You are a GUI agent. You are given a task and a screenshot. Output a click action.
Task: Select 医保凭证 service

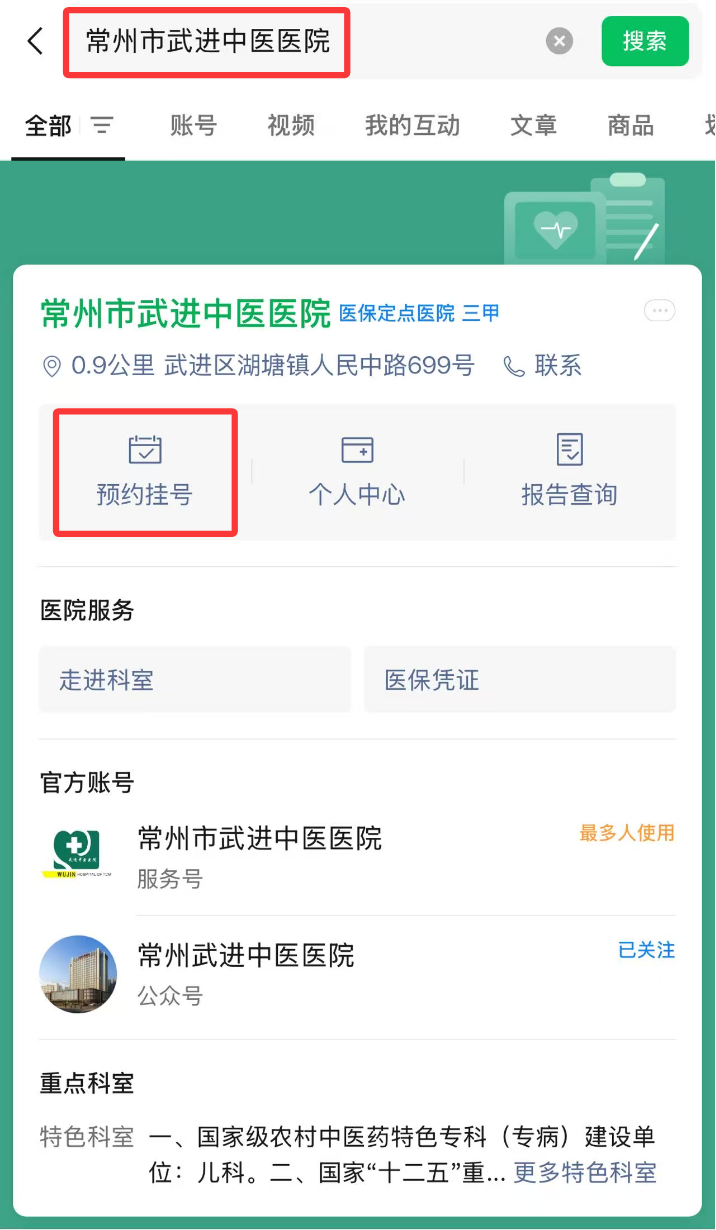520,680
